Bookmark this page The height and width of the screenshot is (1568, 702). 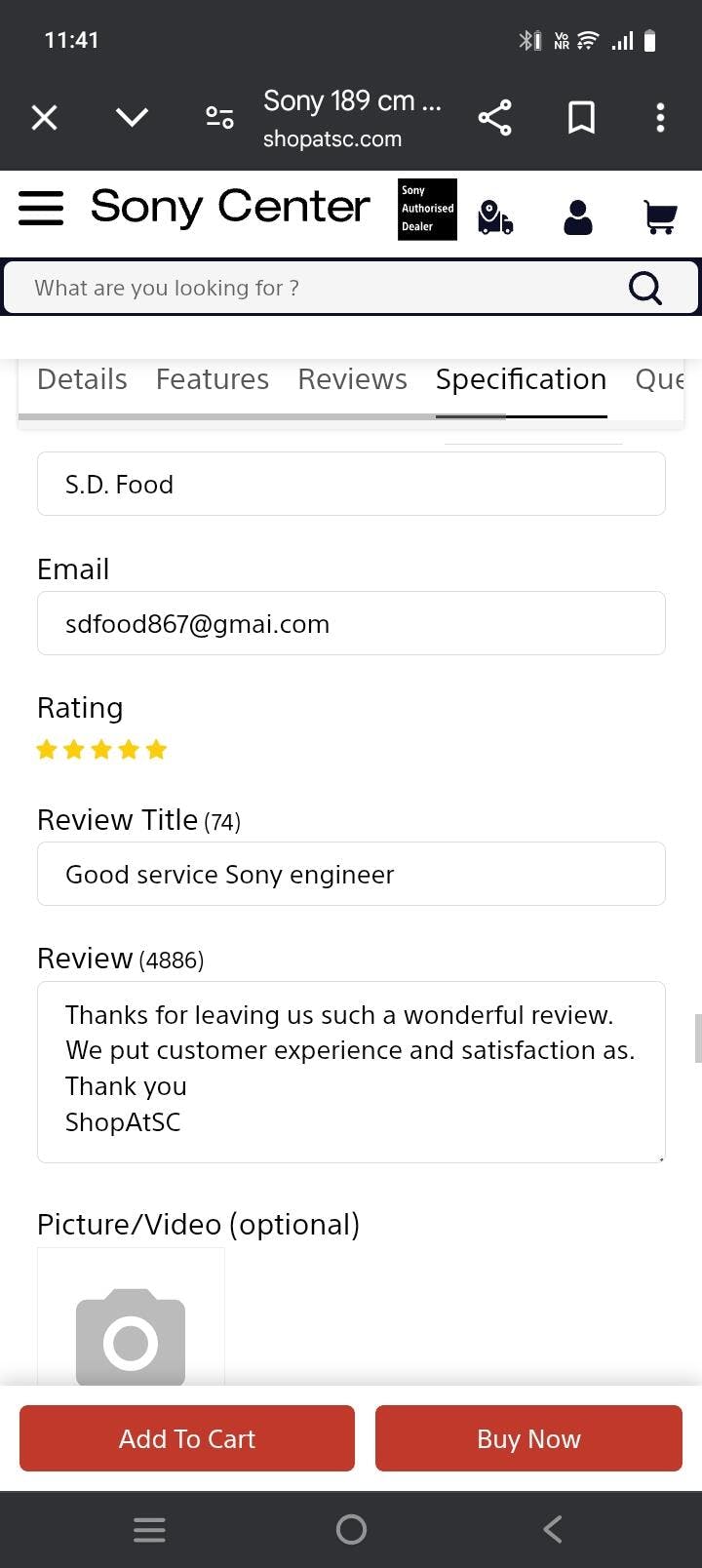coord(581,118)
